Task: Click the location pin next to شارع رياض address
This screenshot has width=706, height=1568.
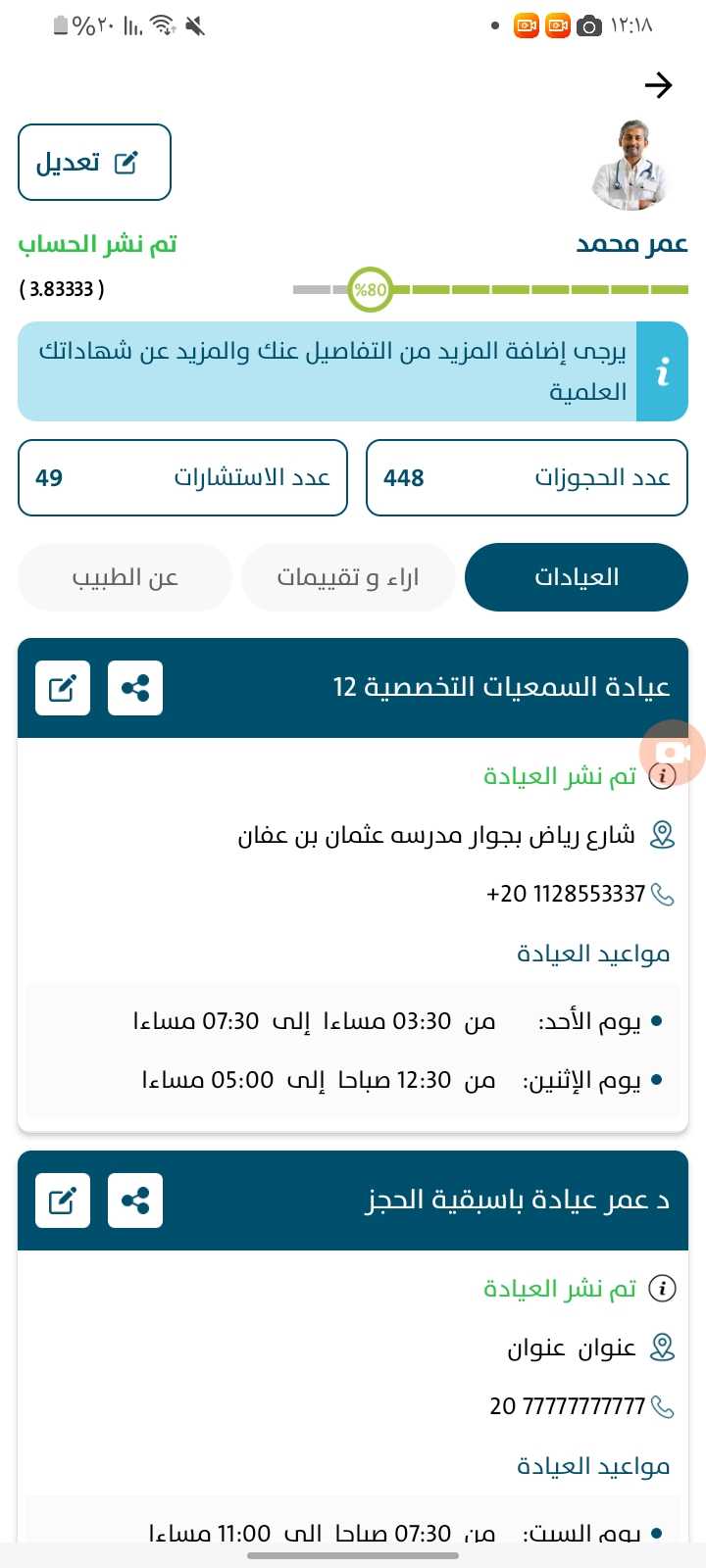Action: tap(663, 834)
